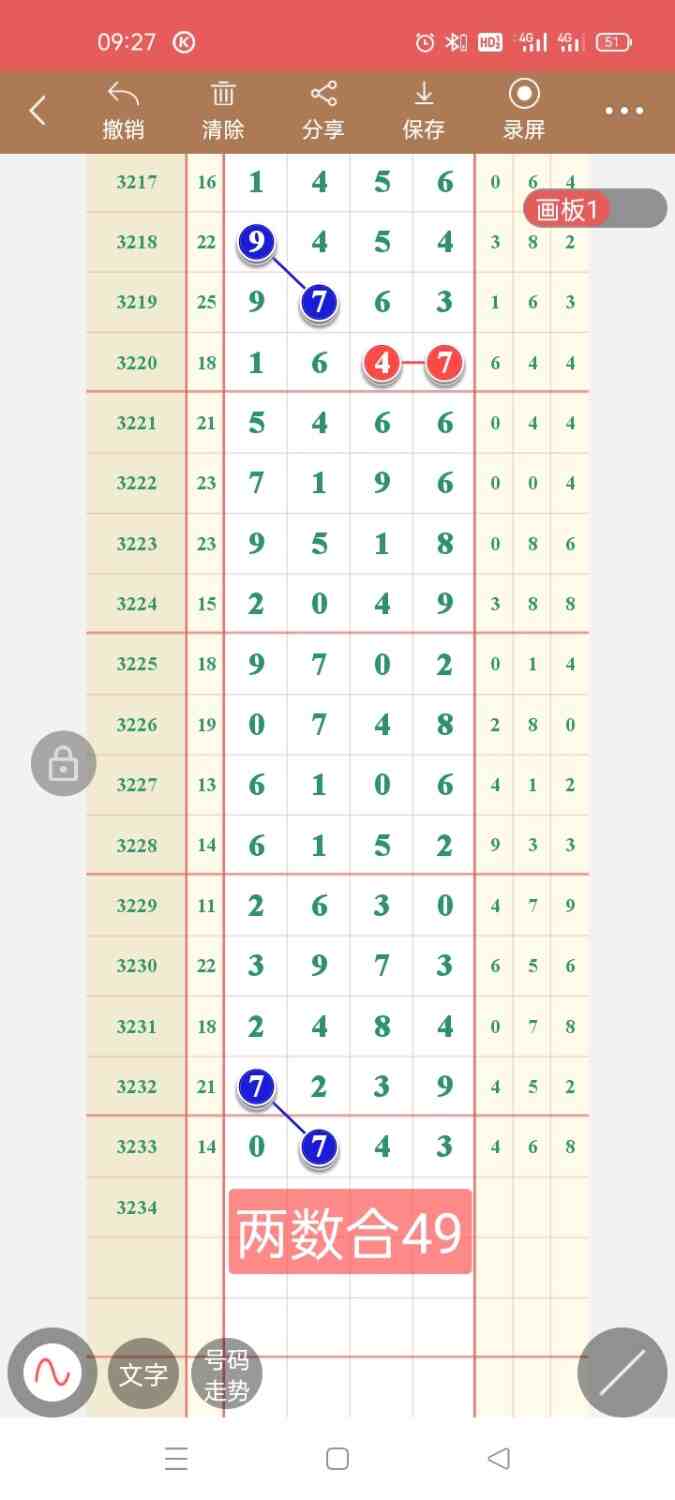Image resolution: width=675 pixels, height=1500 pixels.
Task: Share the chart using 分享
Action: (323, 111)
